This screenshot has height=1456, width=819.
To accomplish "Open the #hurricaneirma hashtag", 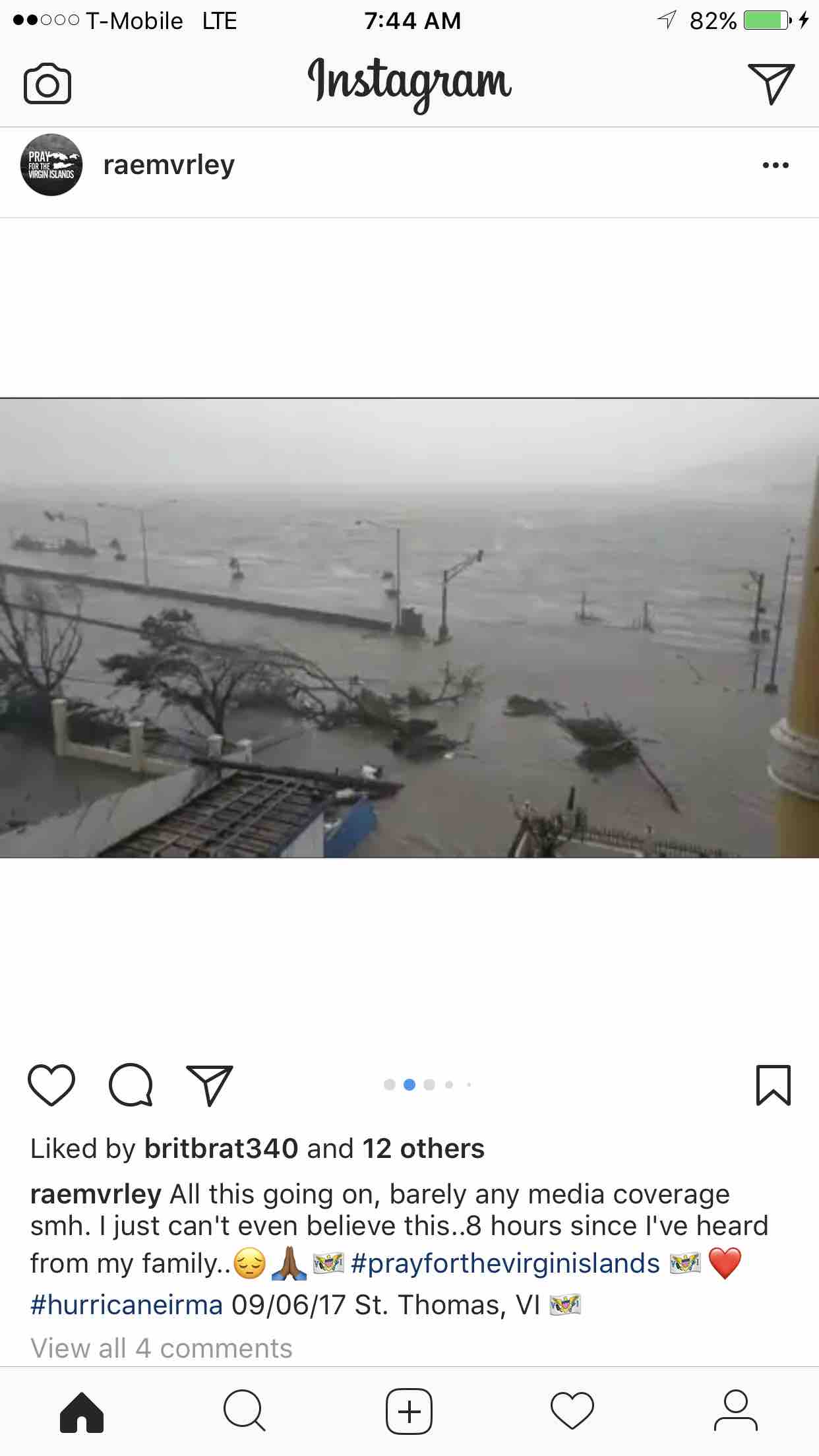I will click(x=127, y=1305).
